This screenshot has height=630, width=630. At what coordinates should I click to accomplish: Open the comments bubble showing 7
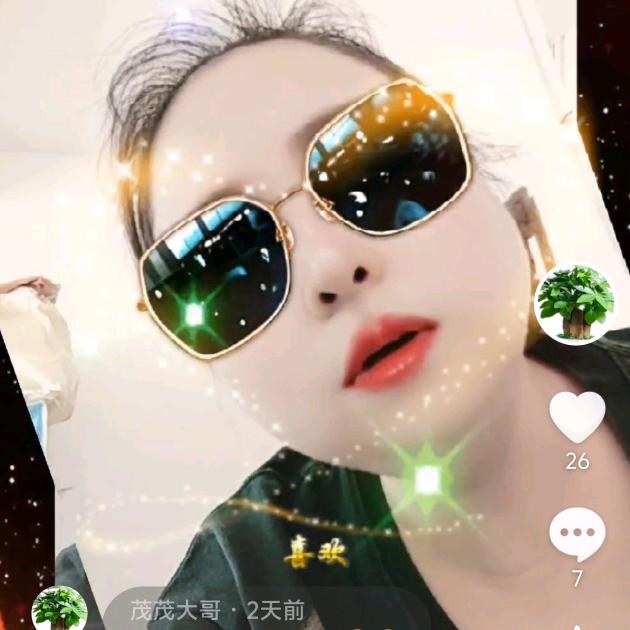pos(577,534)
